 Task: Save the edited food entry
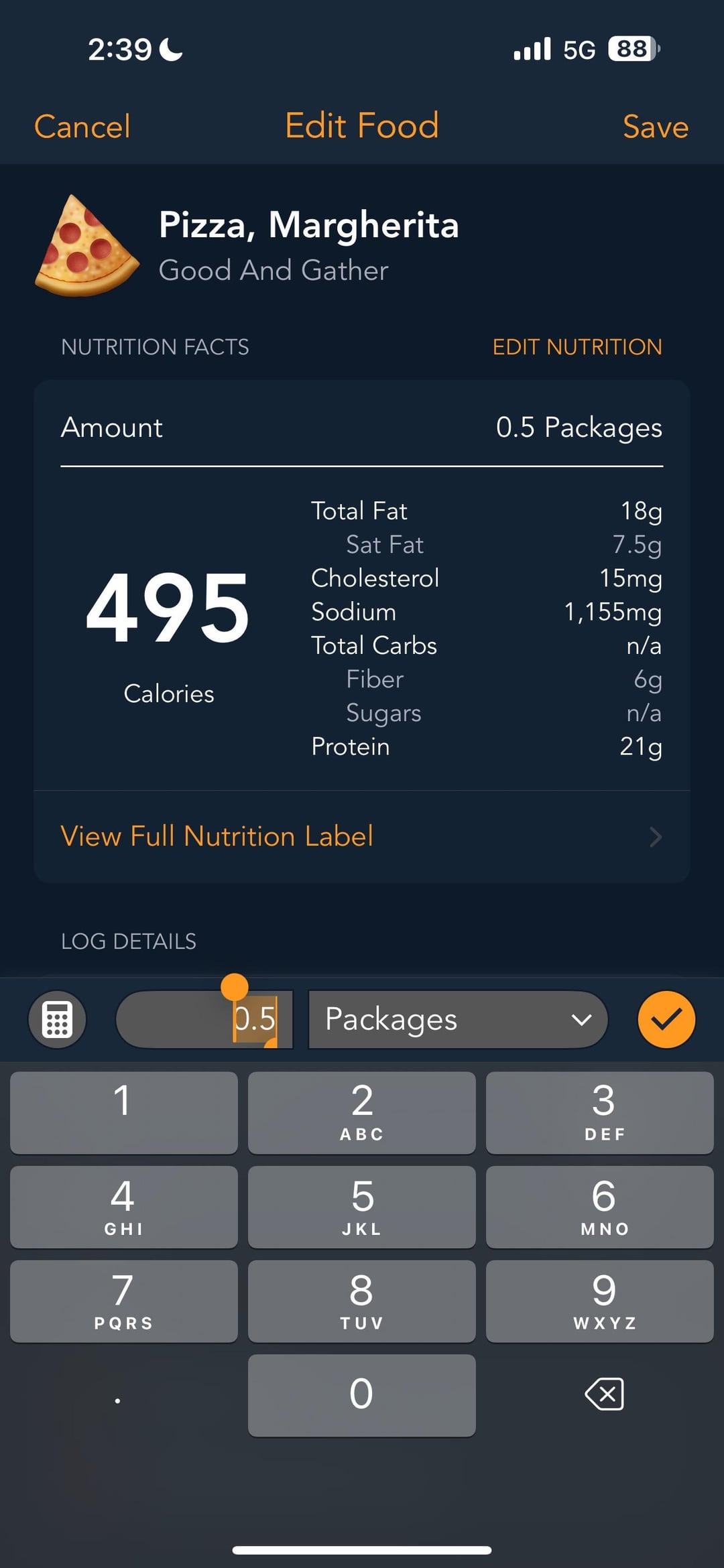point(655,127)
